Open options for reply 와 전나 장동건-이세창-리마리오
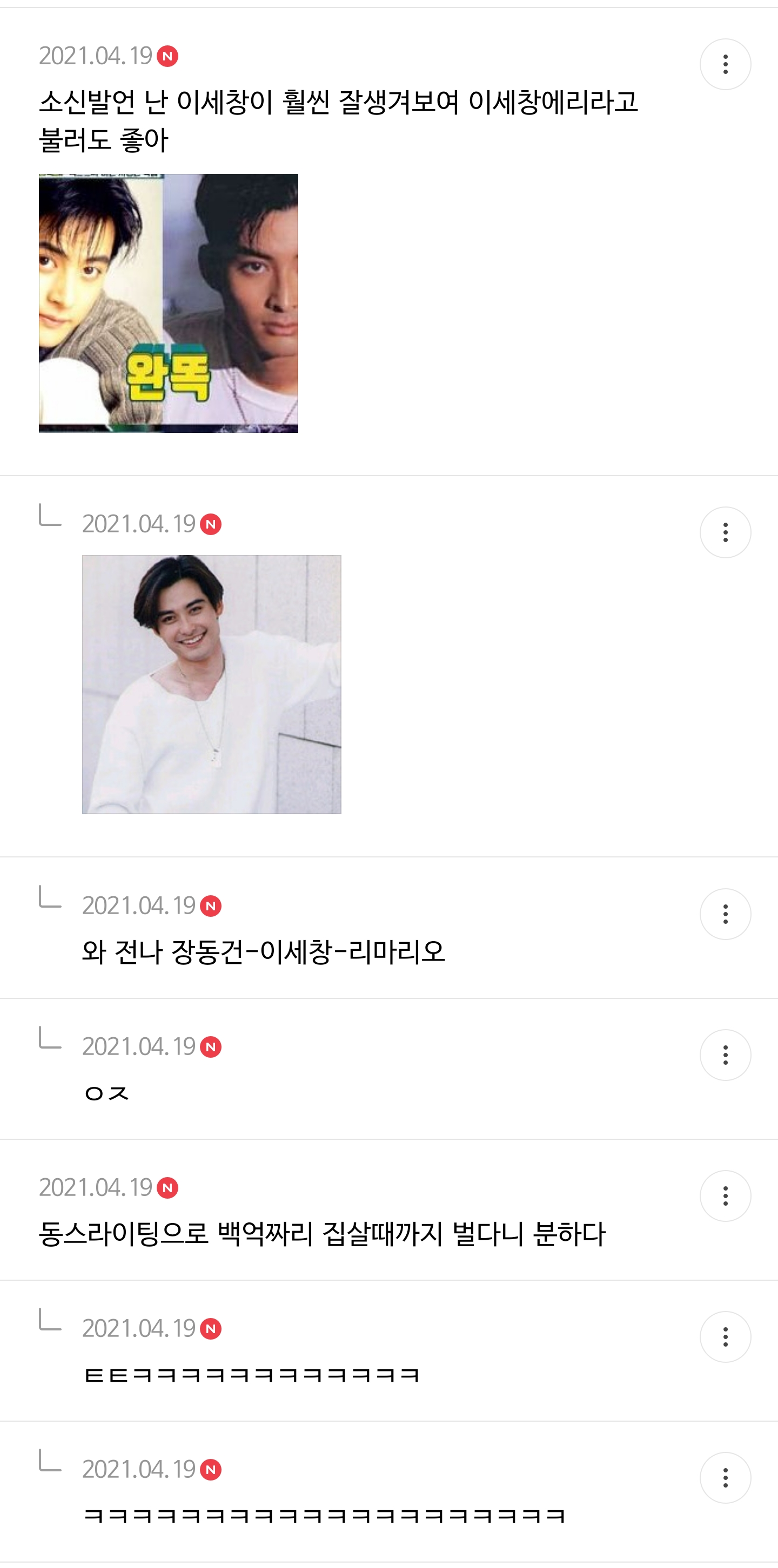Viewport: 778px width, 1568px height. tap(725, 914)
